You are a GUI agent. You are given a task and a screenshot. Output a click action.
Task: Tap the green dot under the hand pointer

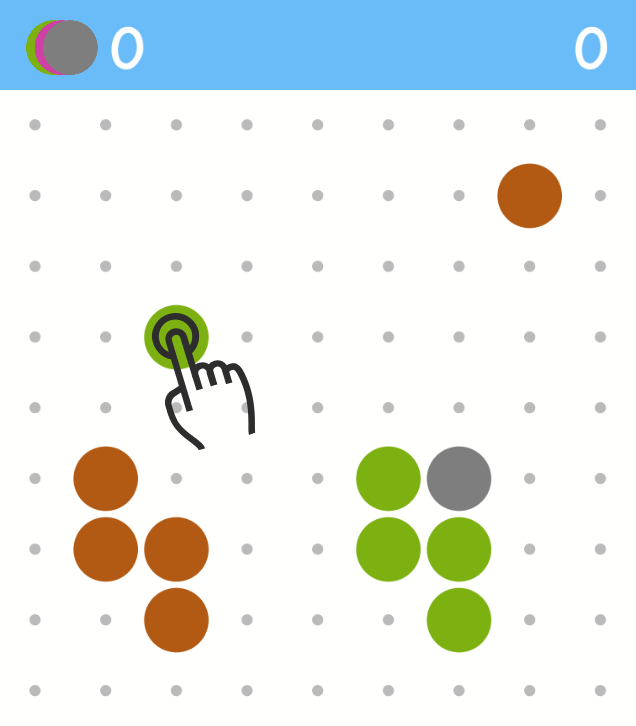click(176, 336)
